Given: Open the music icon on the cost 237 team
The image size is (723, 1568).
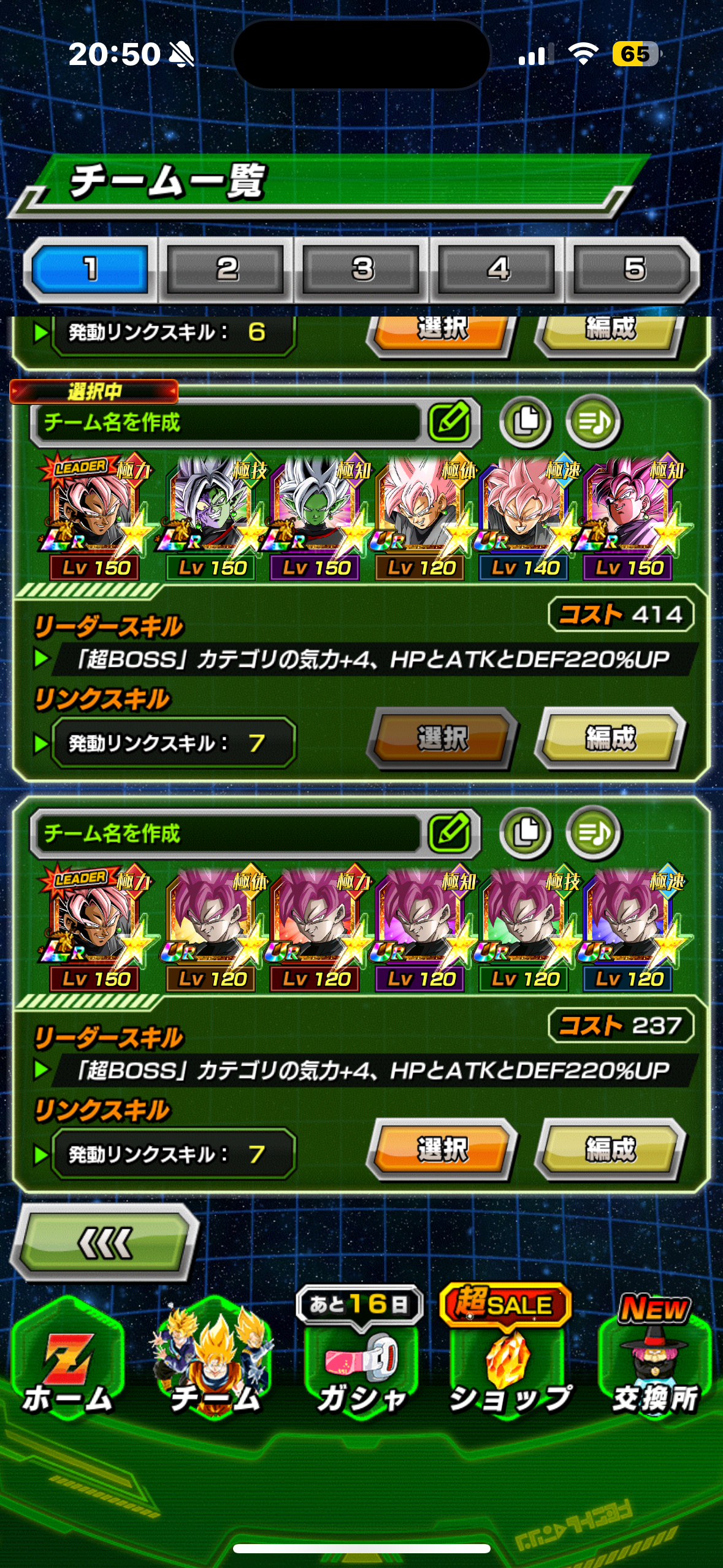Looking at the screenshot, I should click(593, 832).
